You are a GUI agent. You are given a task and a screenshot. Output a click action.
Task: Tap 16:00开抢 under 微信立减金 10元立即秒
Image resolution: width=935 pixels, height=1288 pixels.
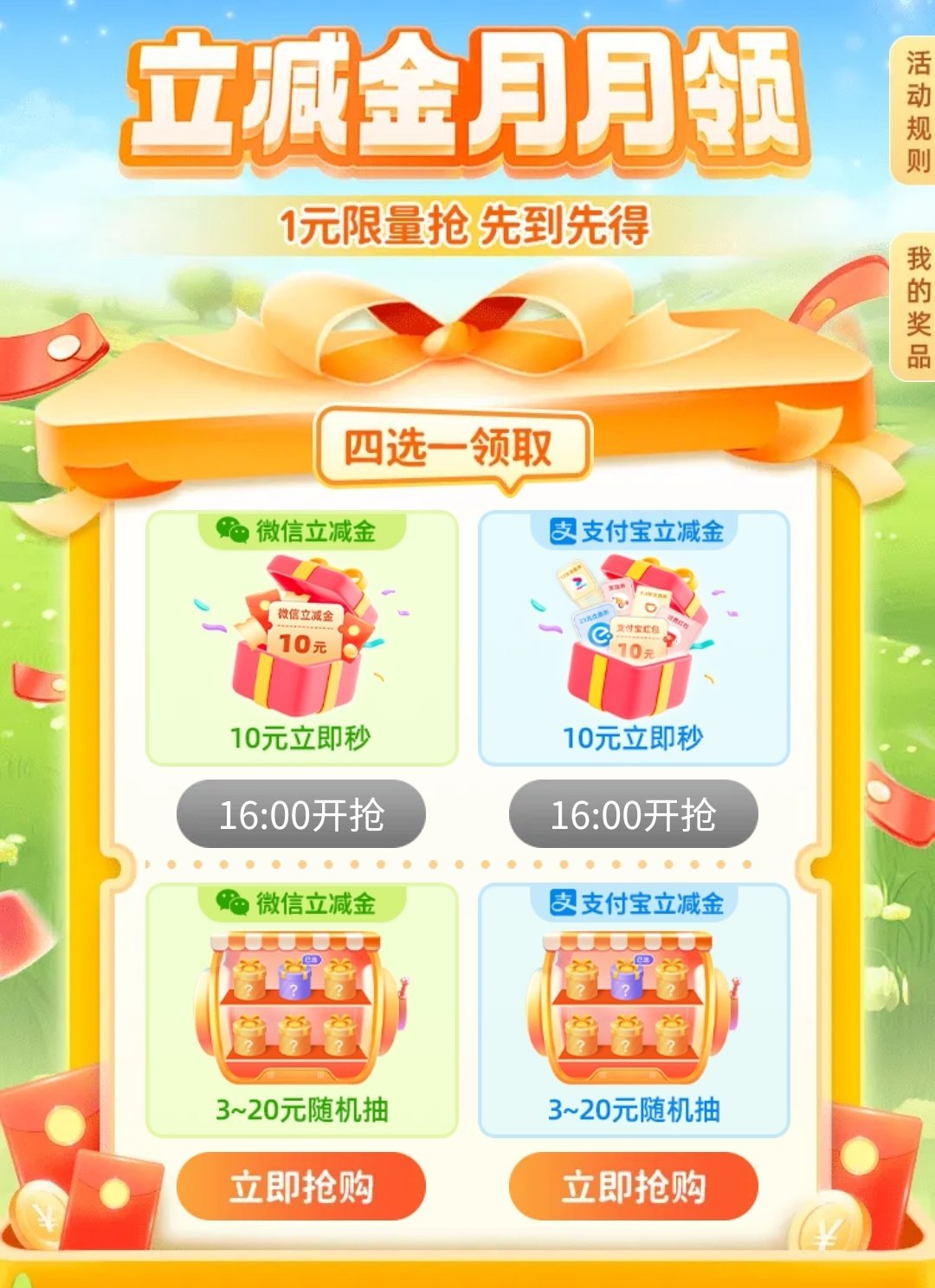(300, 814)
